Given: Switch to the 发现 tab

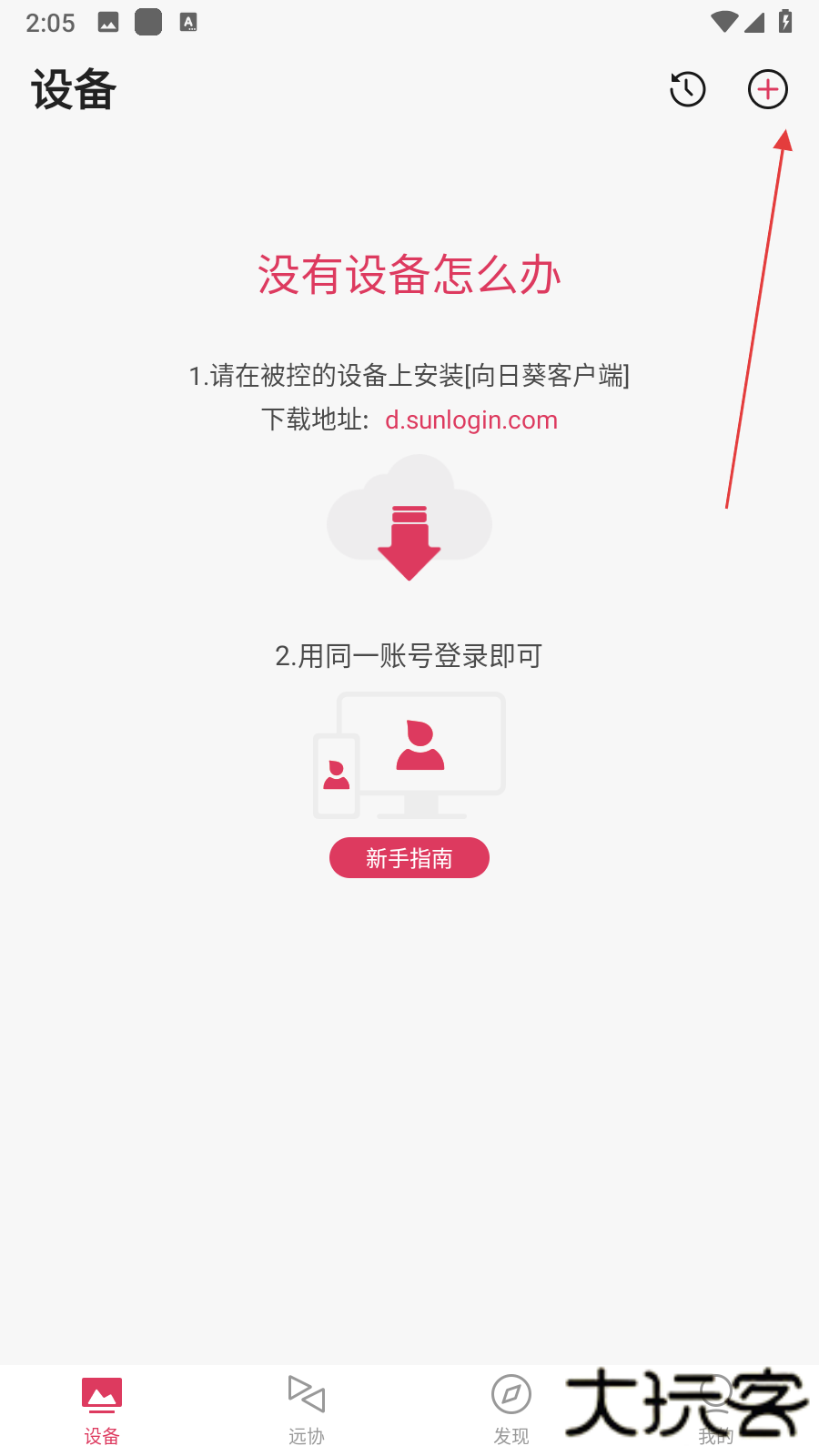Looking at the screenshot, I should pos(511,1410).
